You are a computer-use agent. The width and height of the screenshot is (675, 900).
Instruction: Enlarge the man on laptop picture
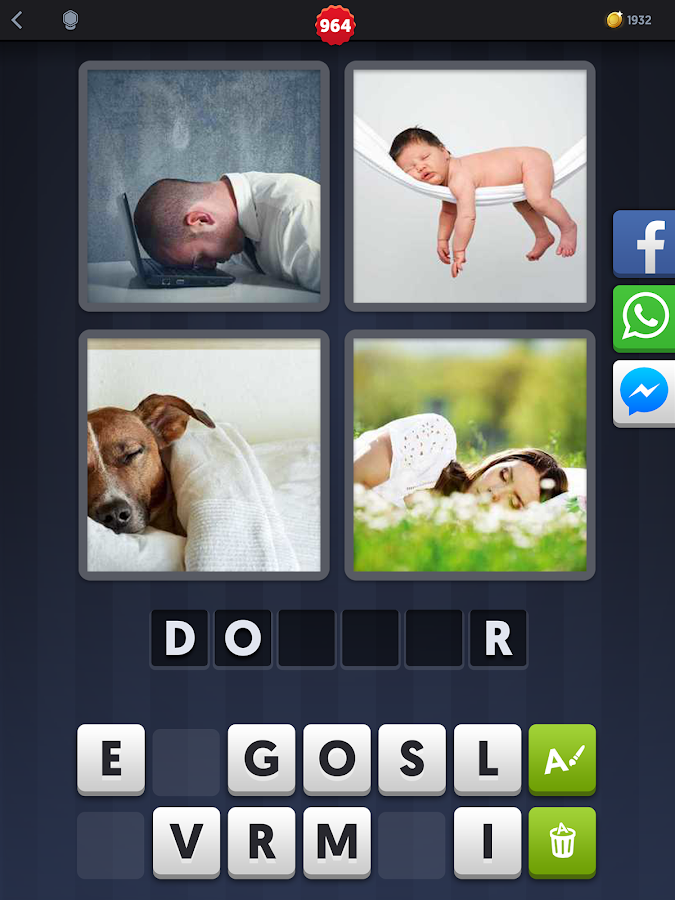(x=204, y=186)
